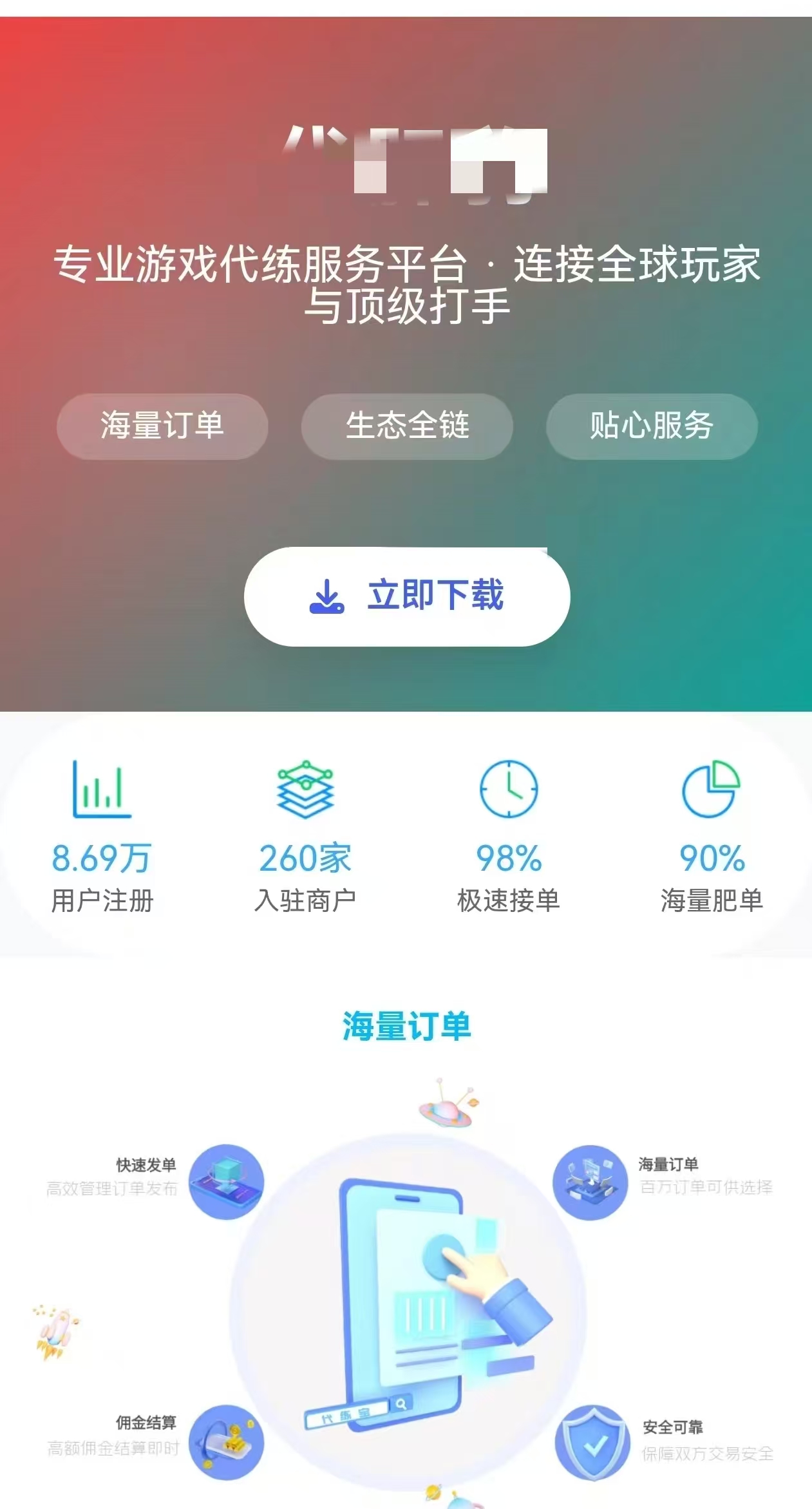This screenshot has height=1509, width=812.
Task: Select the 海量订单 chip
Action: [162, 426]
